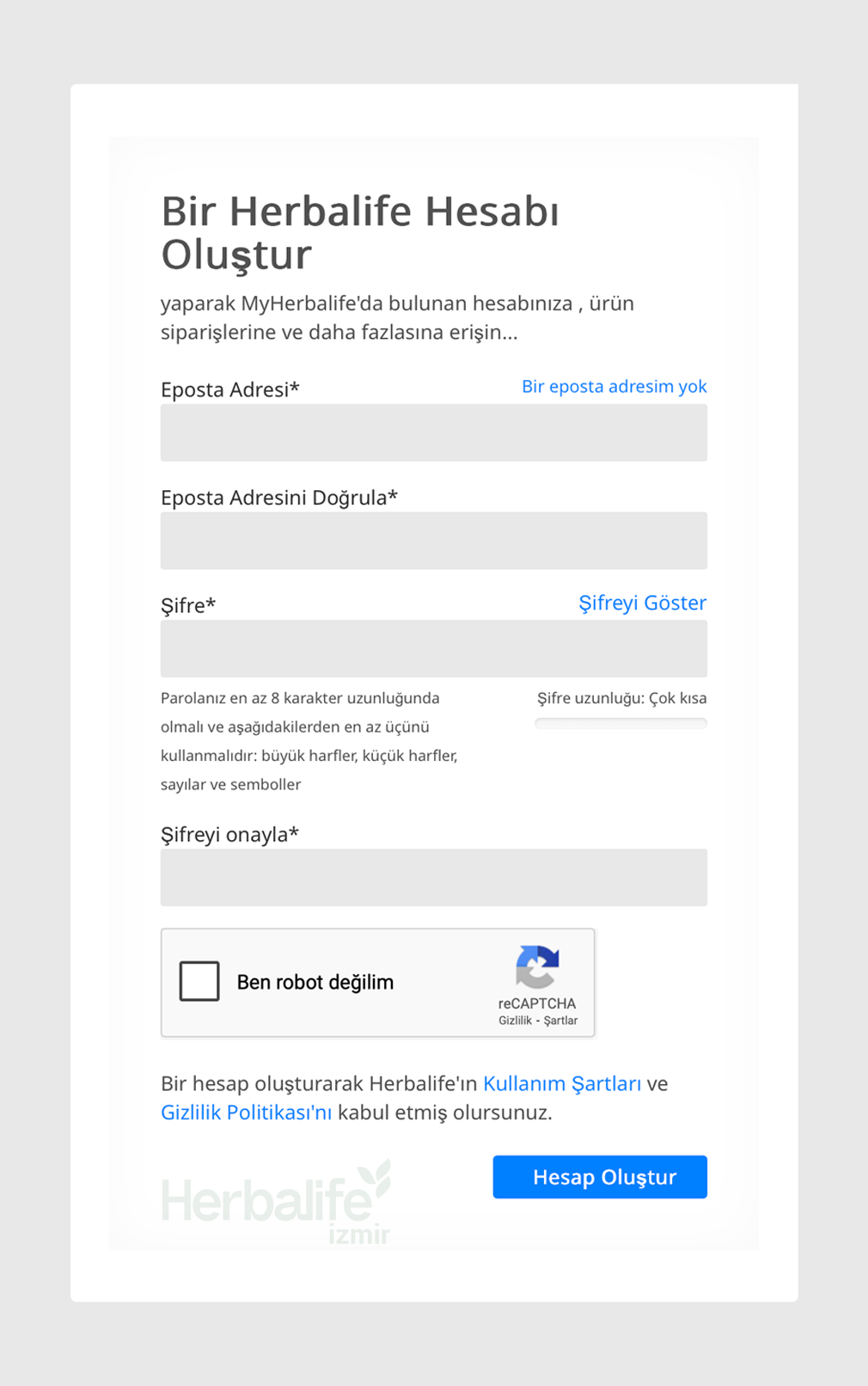Focus the Şifreyi onayla field

click(433, 877)
